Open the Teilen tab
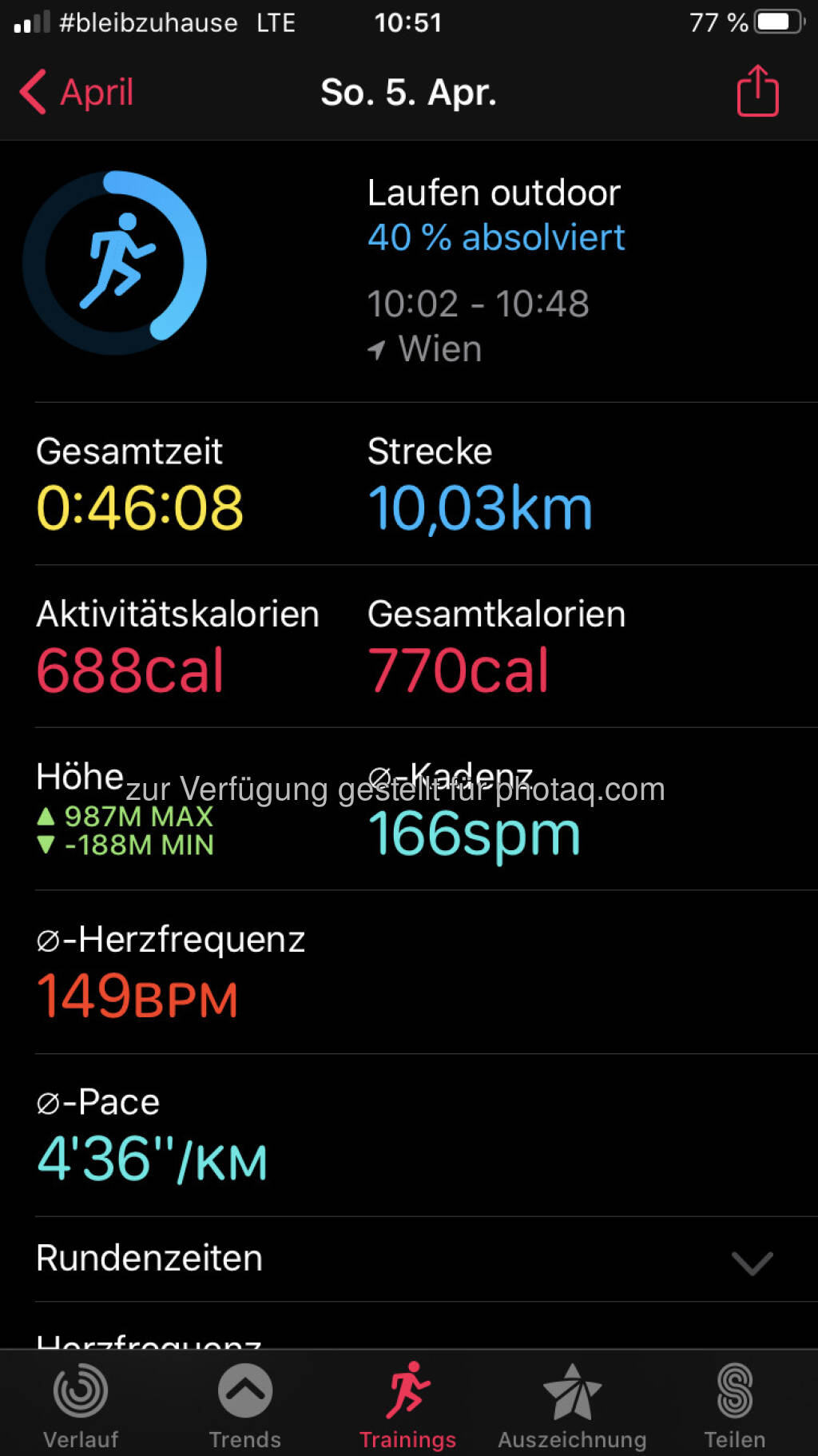This screenshot has height=1456, width=818. 735,1406
